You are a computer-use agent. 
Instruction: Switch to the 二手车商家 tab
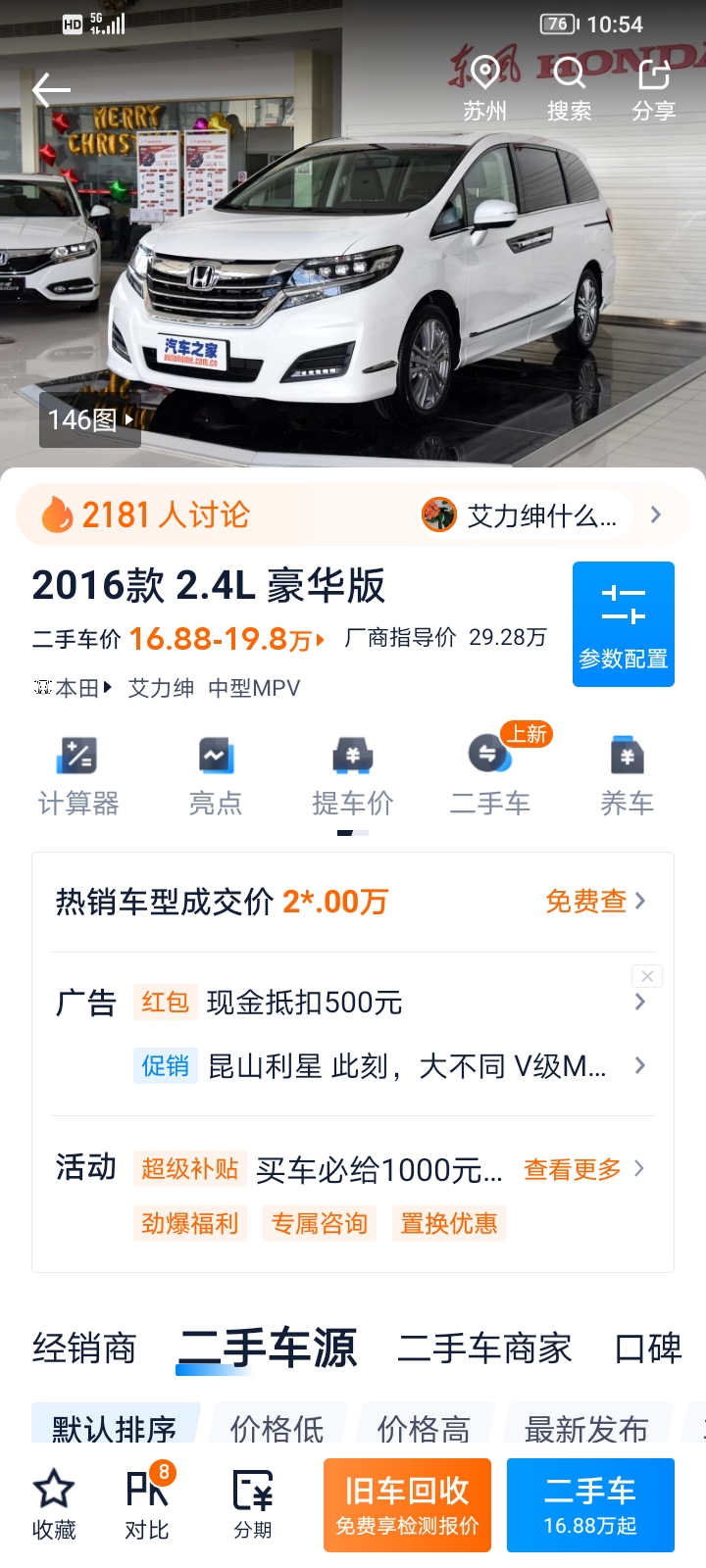484,1348
